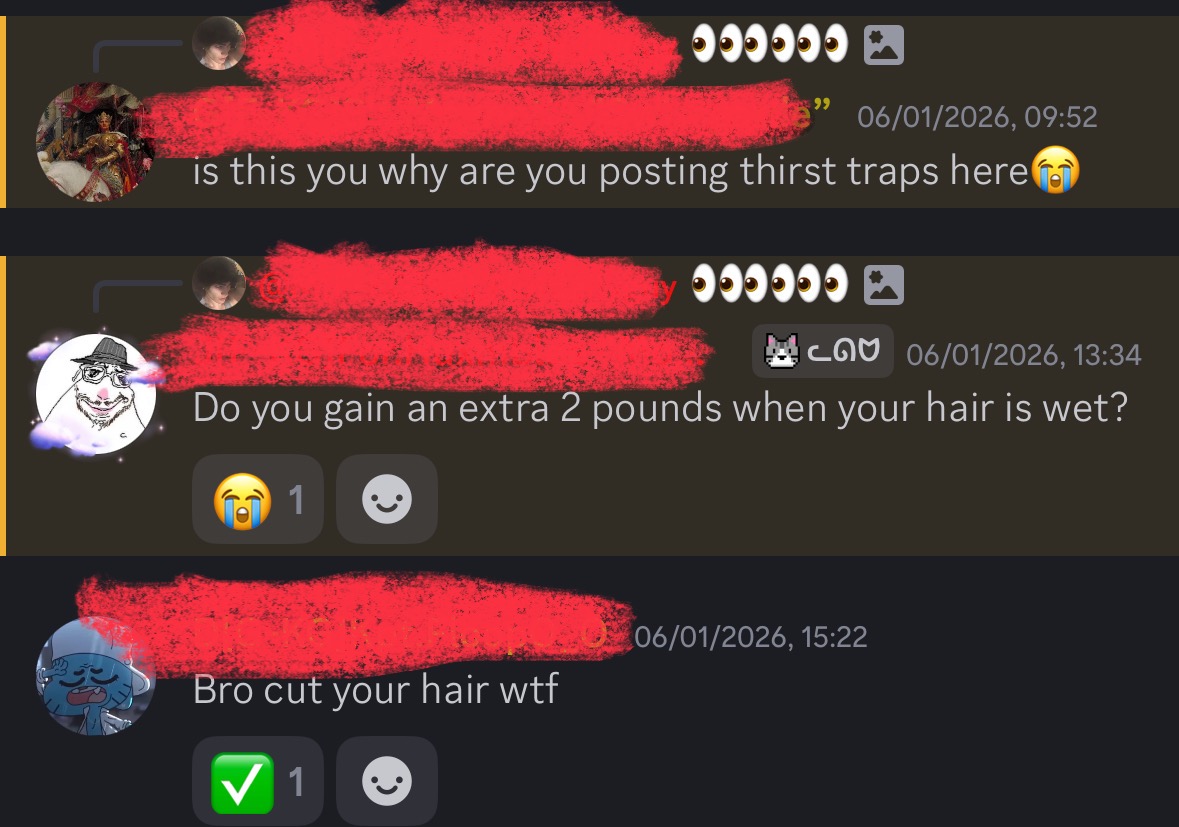
Task: Open the Gumball avatar user's profile
Action: pyautogui.click(x=95, y=676)
